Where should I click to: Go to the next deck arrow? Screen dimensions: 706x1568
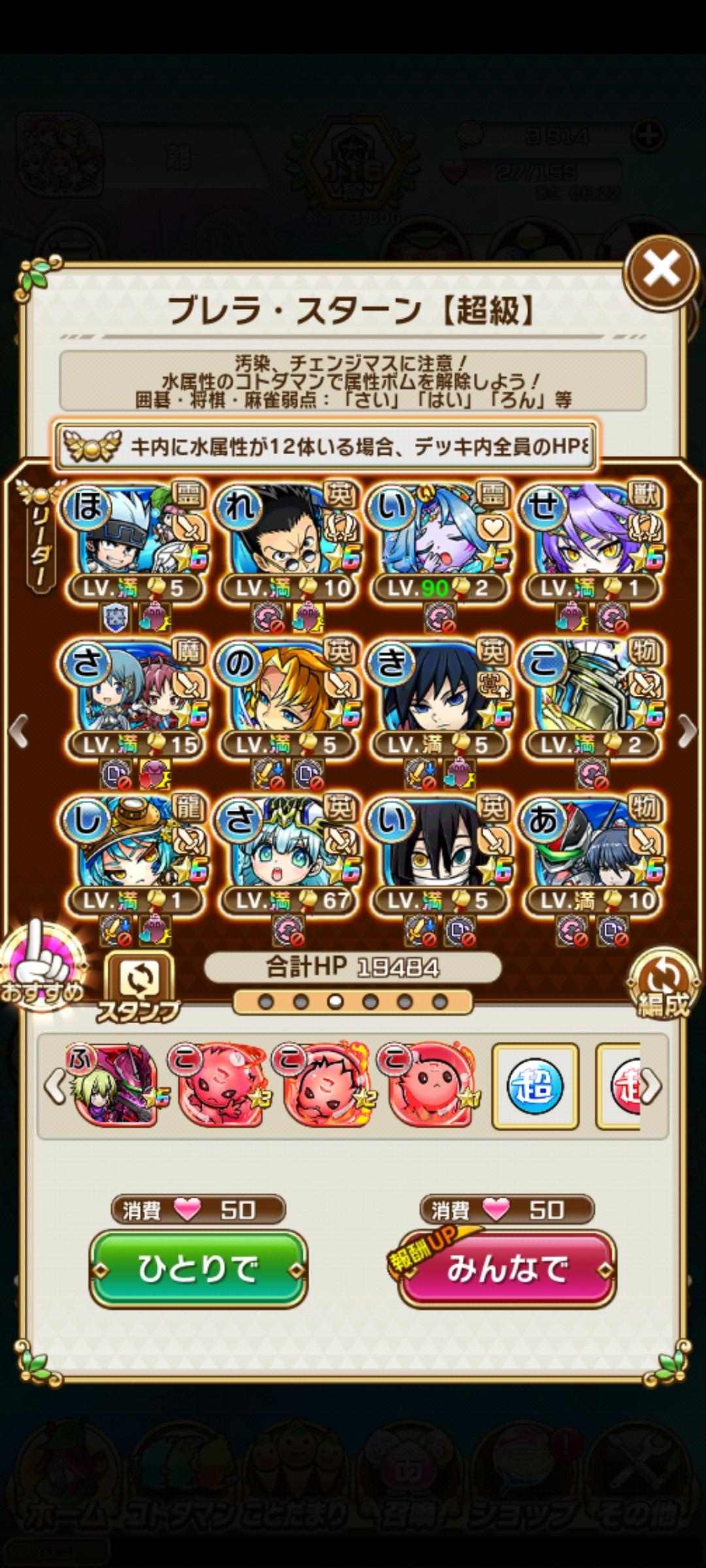687,732
